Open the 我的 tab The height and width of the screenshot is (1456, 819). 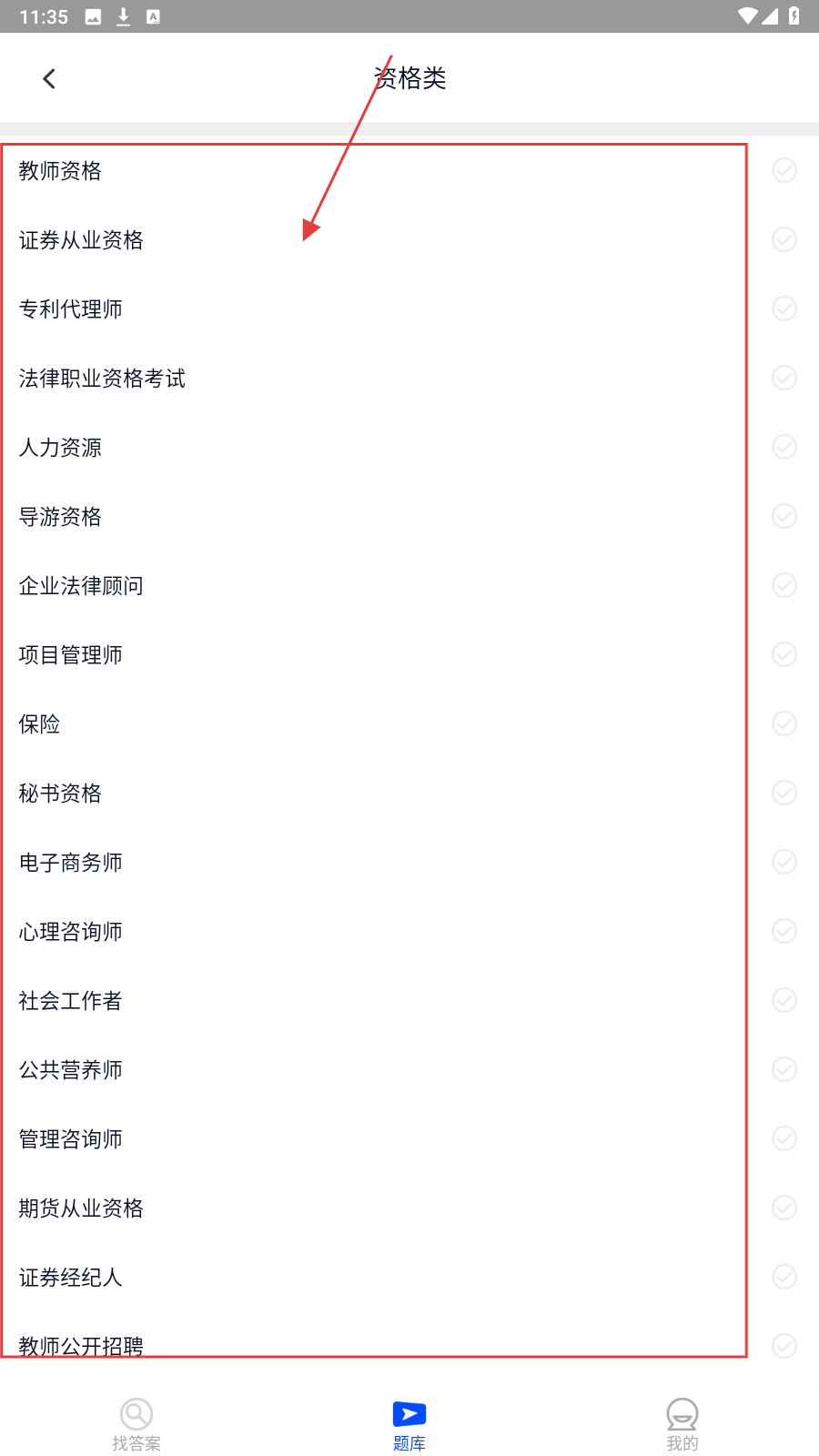click(682, 1424)
